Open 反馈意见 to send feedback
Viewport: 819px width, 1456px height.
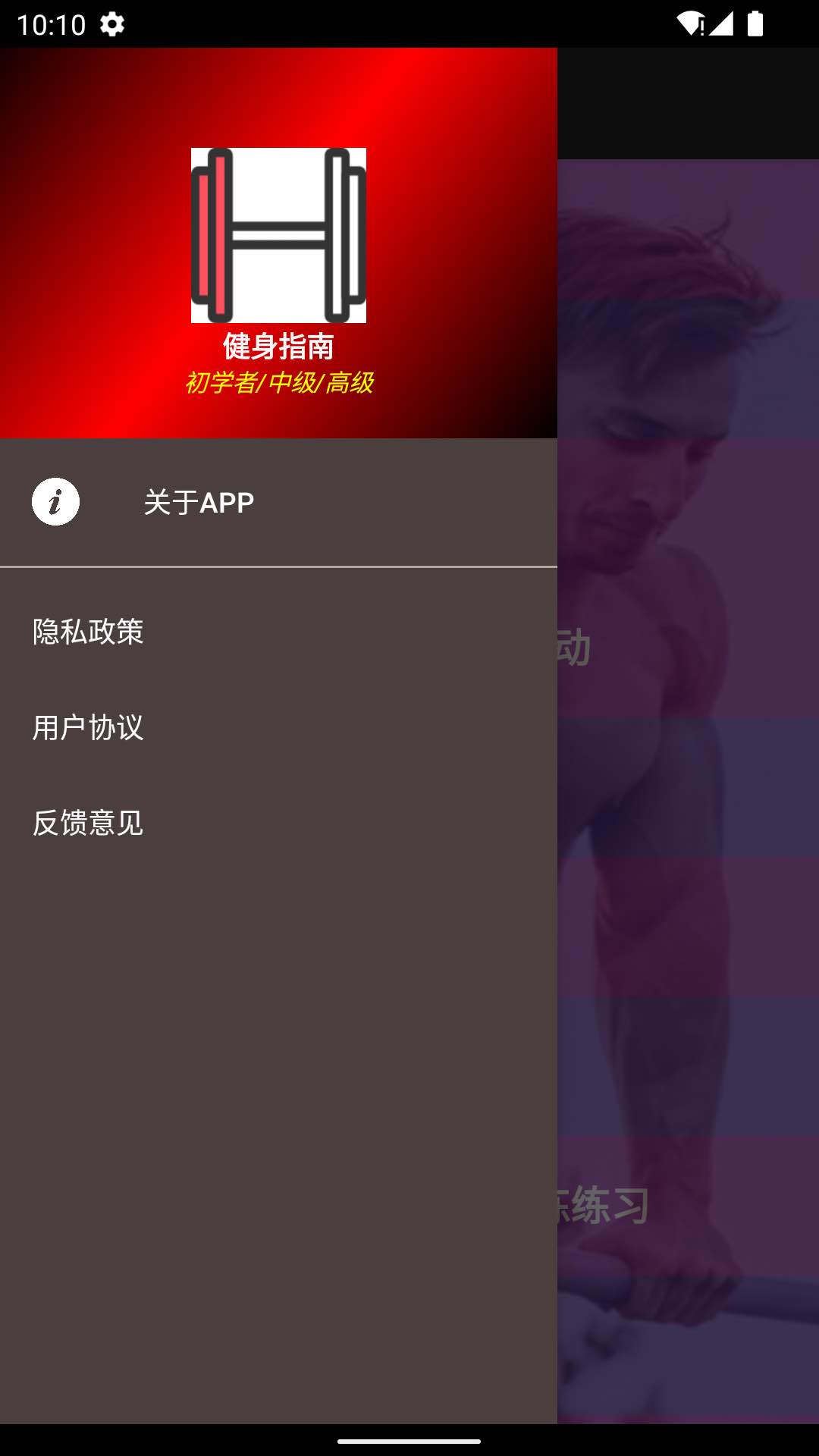89,822
